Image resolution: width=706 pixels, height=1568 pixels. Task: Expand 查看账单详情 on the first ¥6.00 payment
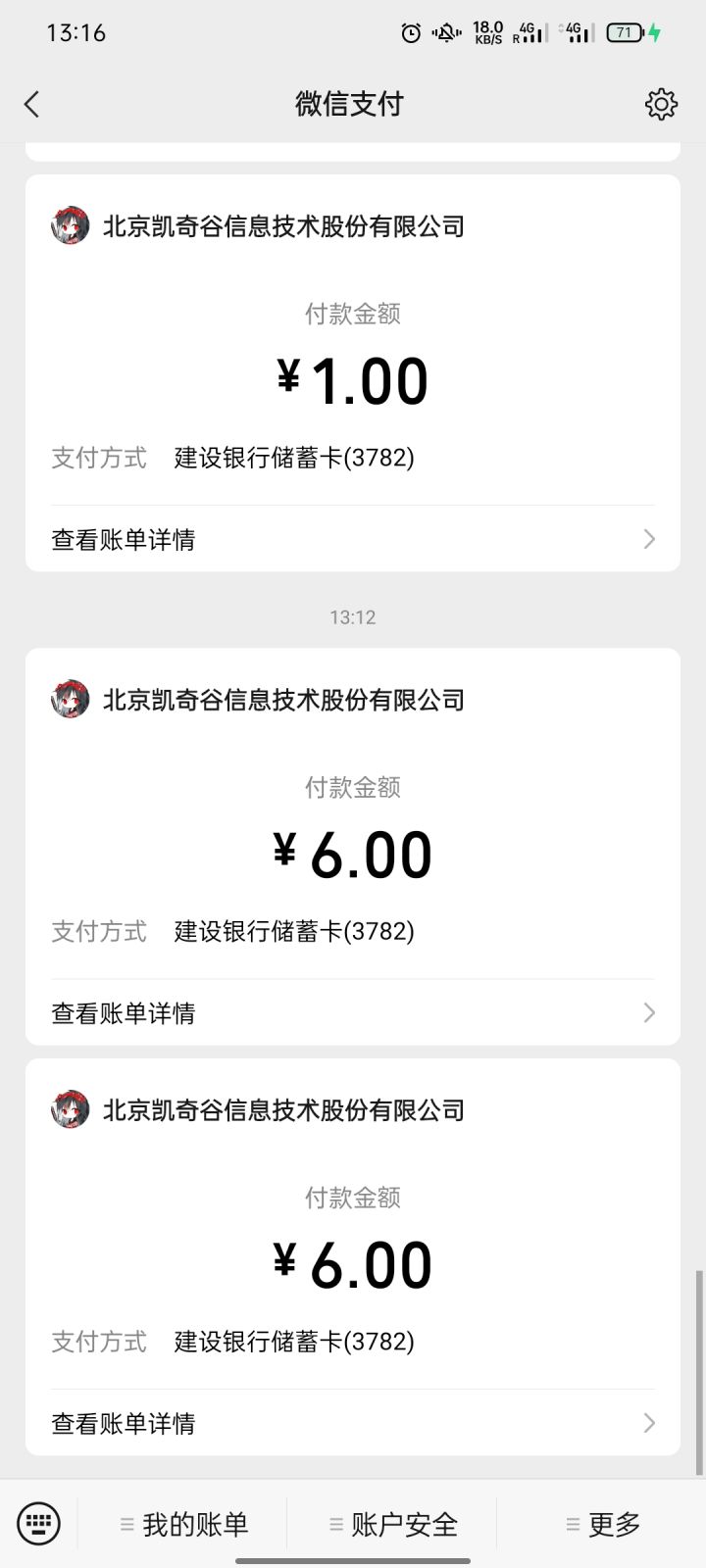coord(124,1012)
